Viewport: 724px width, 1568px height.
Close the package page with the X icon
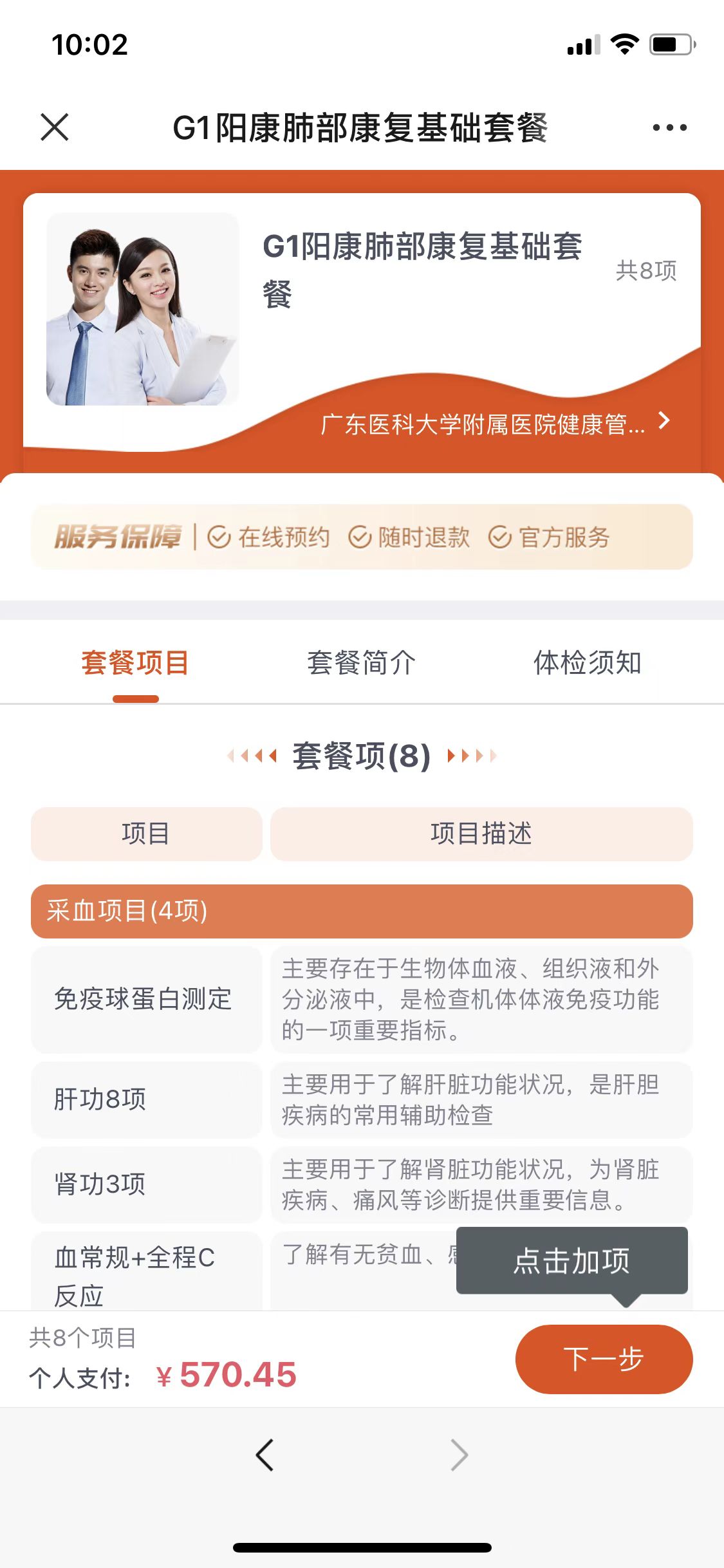[x=55, y=127]
